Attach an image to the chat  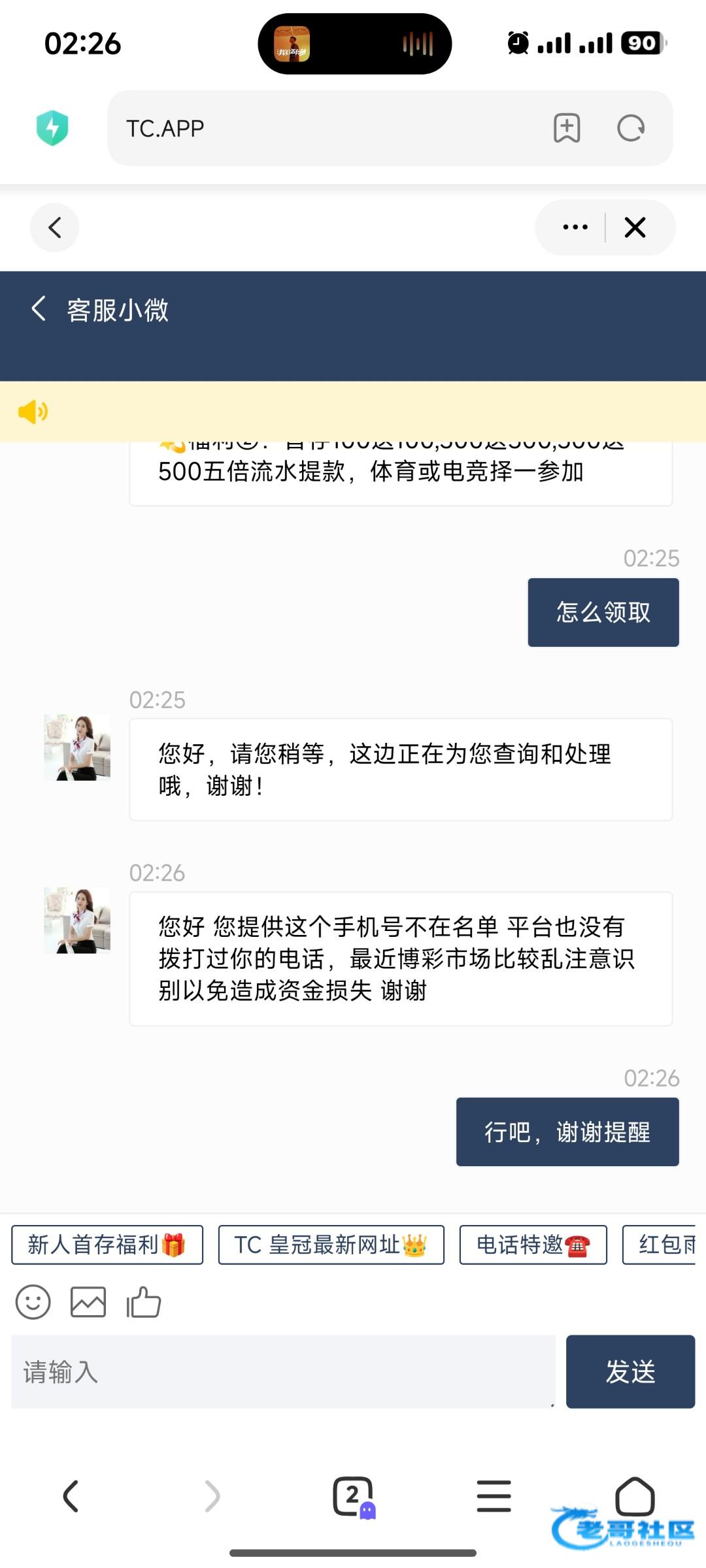[x=88, y=1302]
